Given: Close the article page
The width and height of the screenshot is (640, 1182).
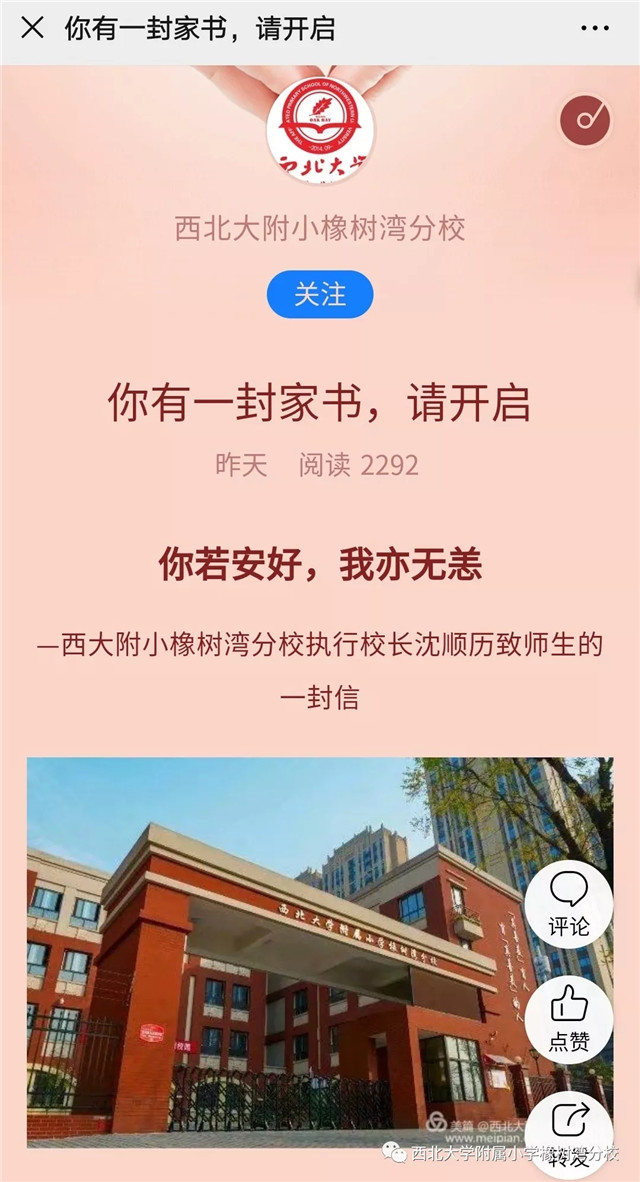Looking at the screenshot, I should pos(32,29).
